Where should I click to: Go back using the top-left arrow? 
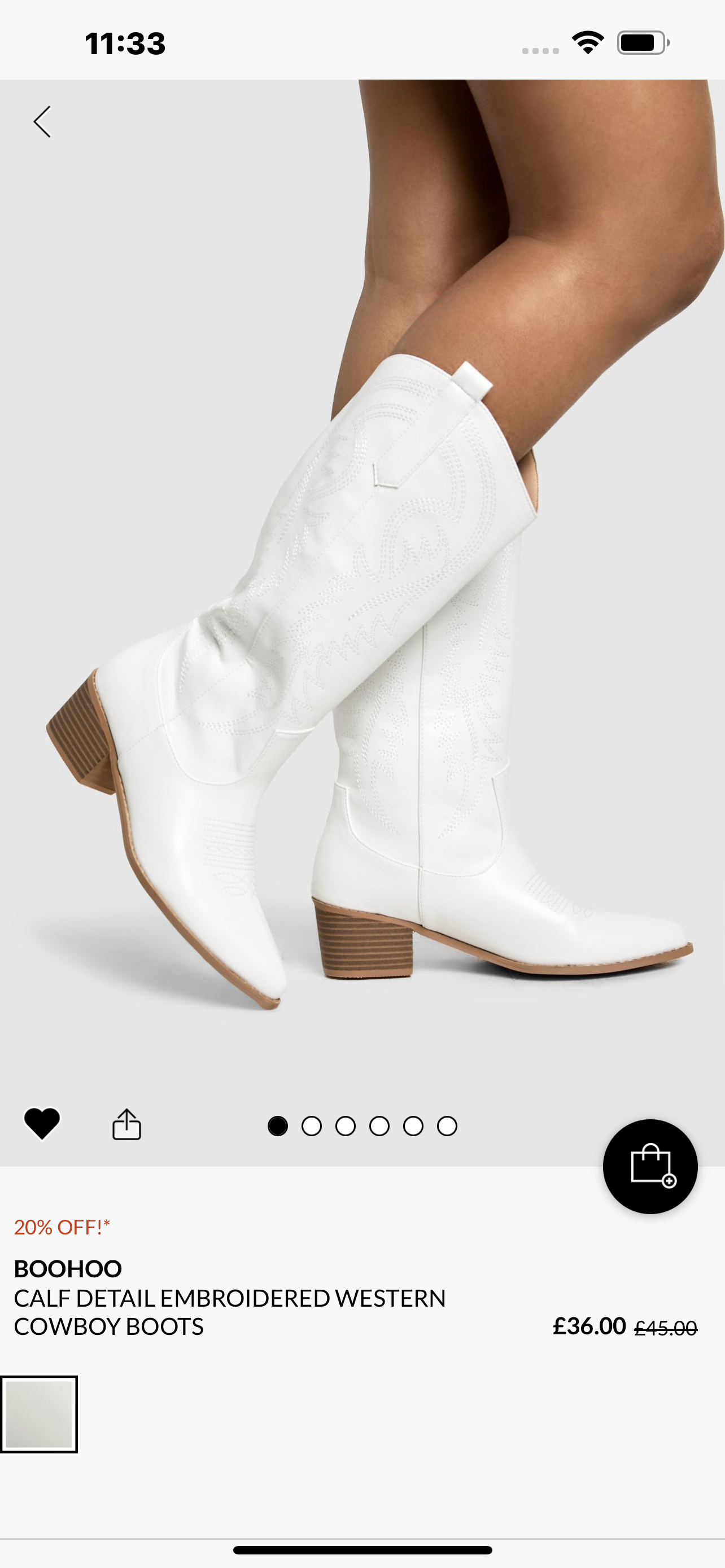click(x=42, y=122)
